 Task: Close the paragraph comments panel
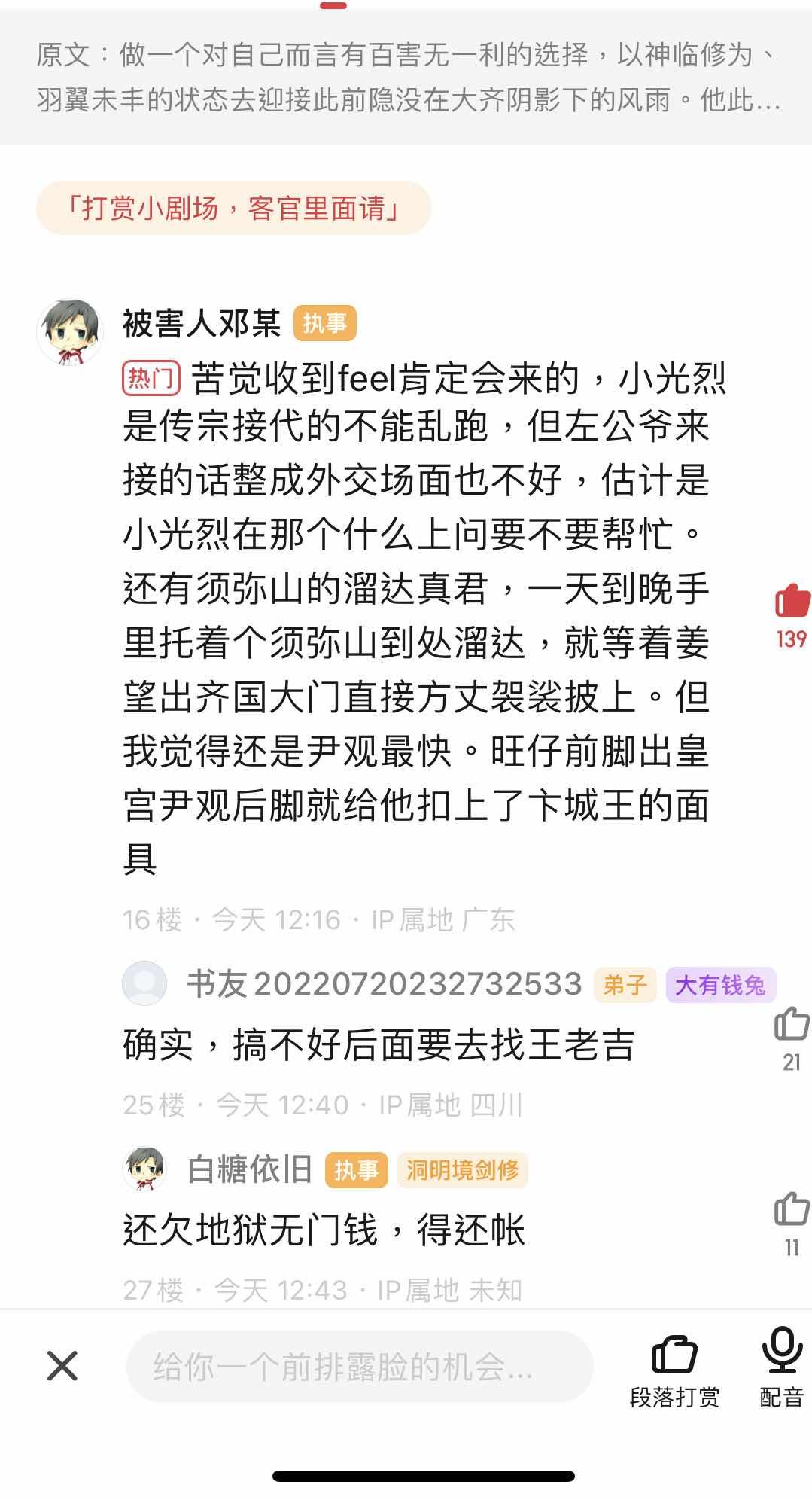click(x=62, y=1365)
